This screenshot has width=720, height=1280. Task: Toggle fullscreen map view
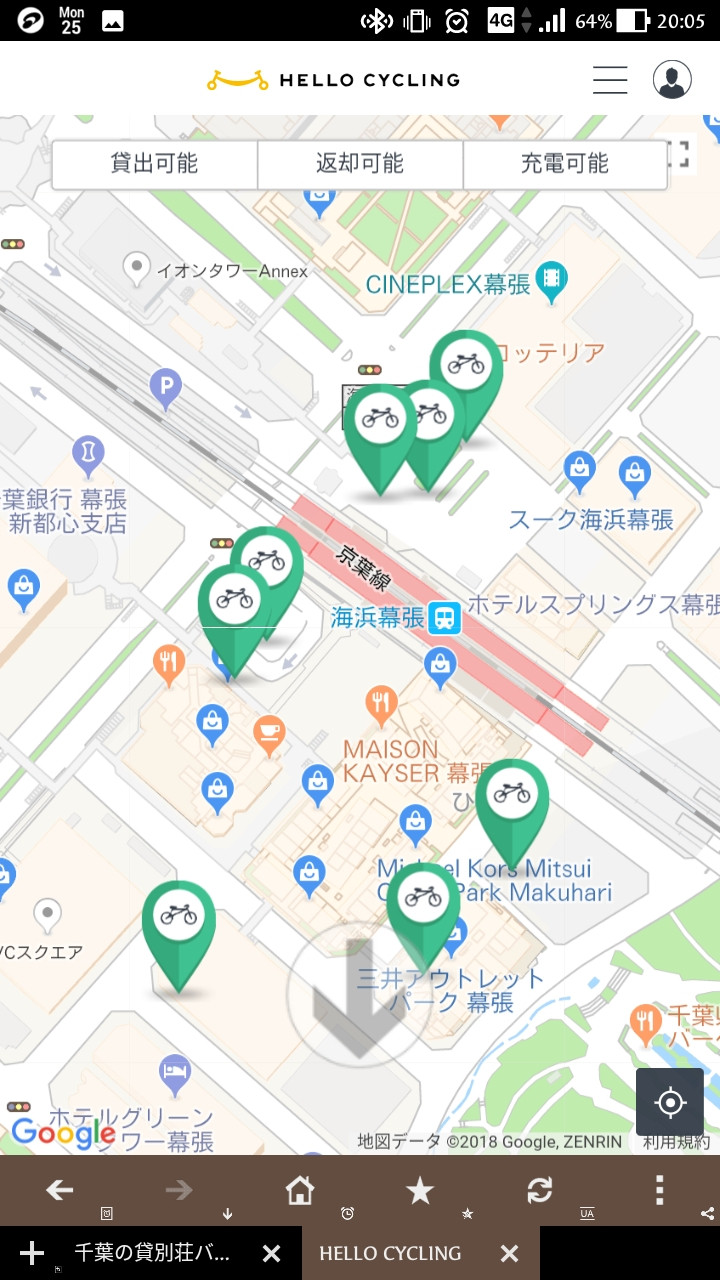click(680, 154)
